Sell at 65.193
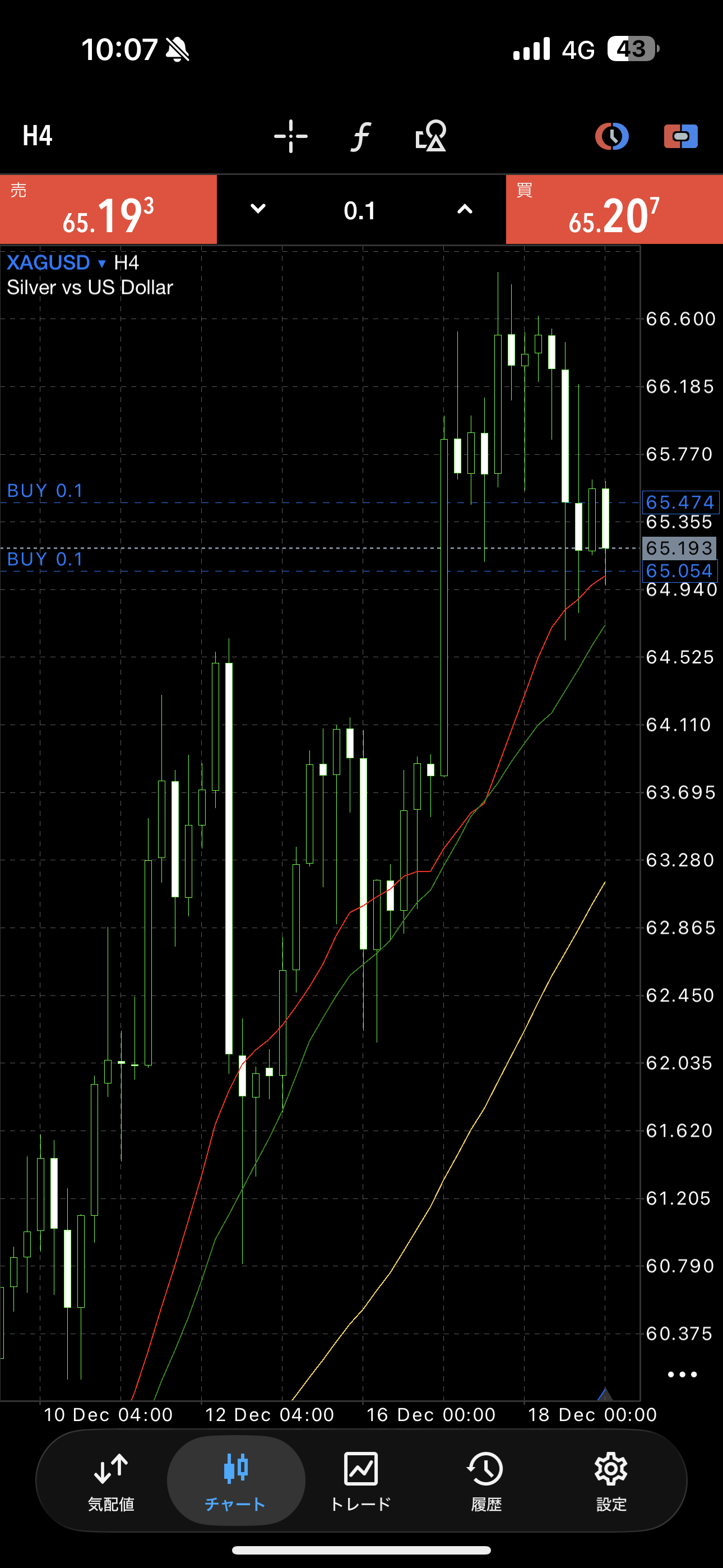 (x=108, y=210)
